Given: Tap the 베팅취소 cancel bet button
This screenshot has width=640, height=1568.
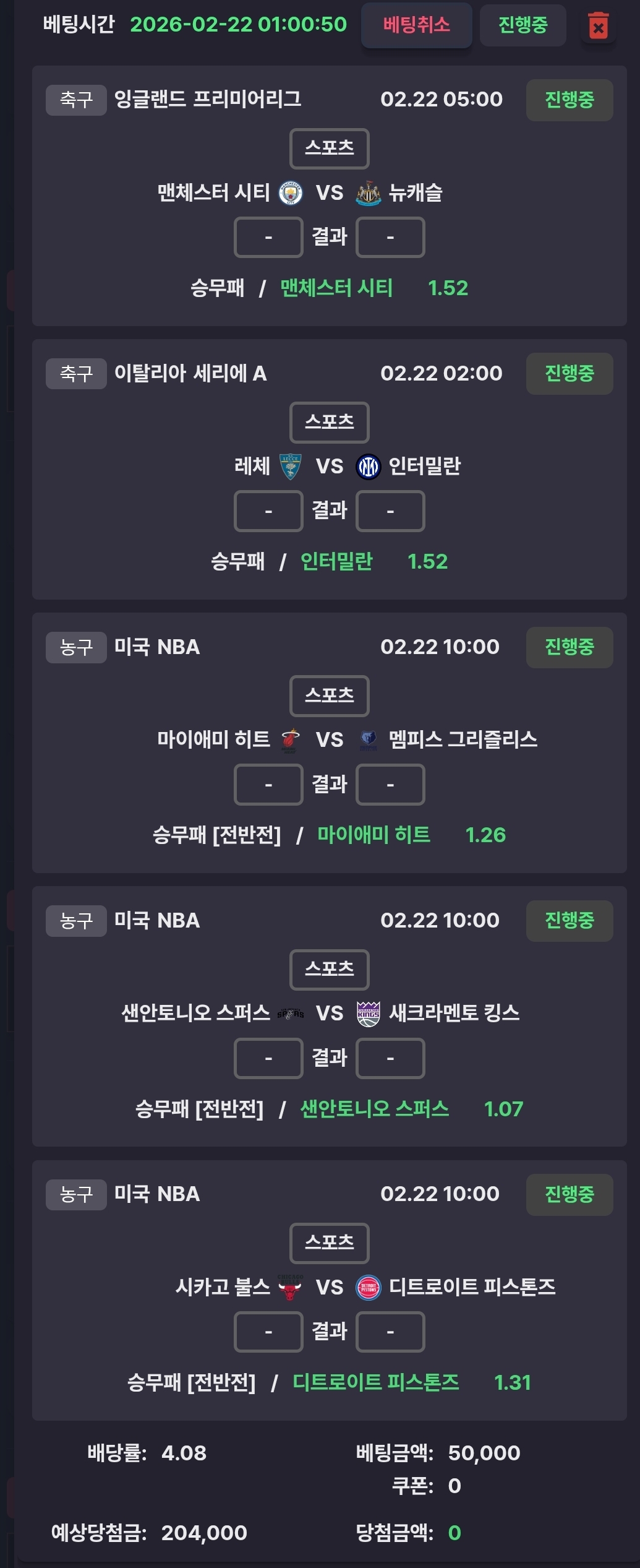Looking at the screenshot, I should click(416, 25).
